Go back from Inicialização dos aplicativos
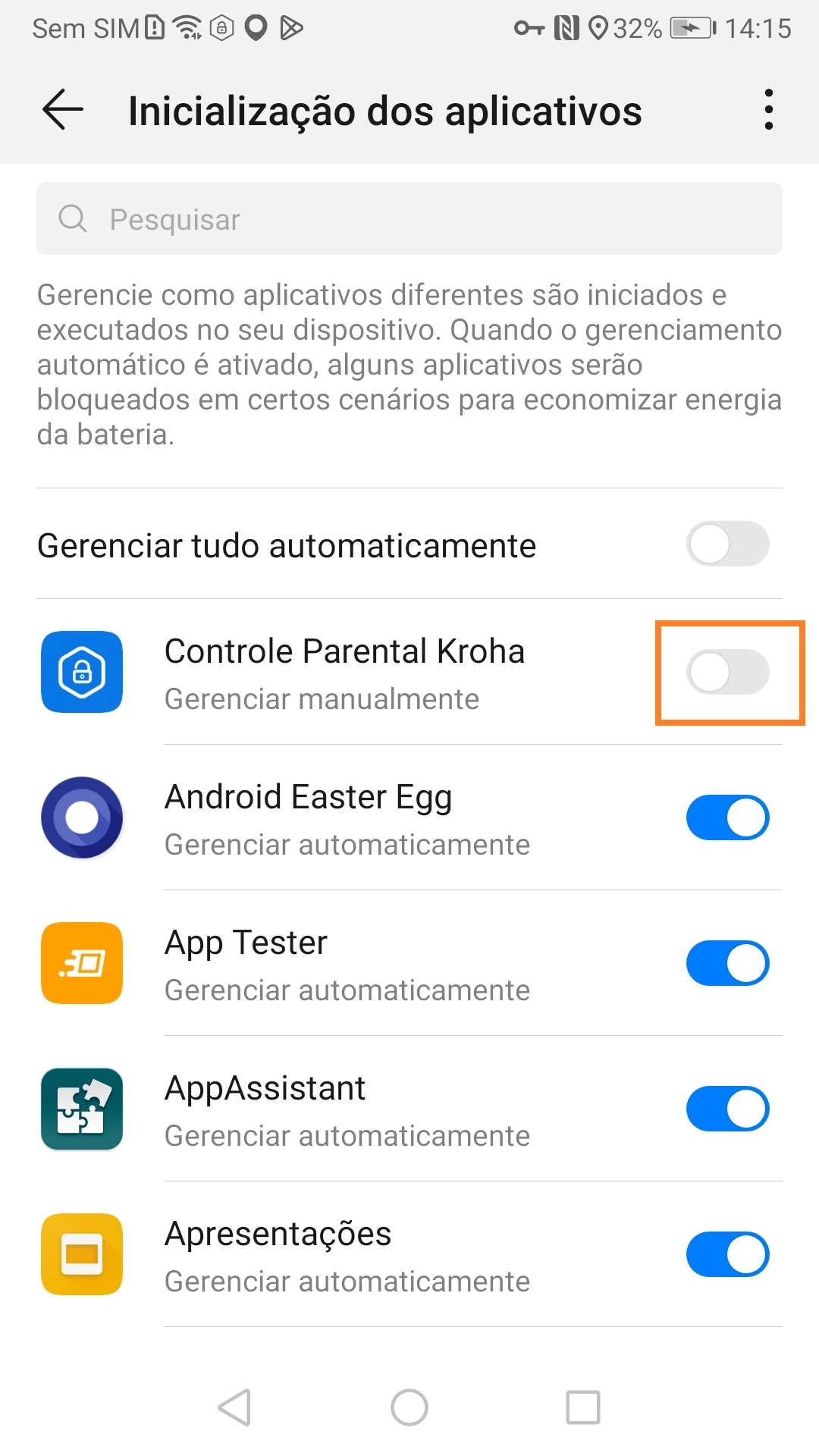 (x=62, y=111)
